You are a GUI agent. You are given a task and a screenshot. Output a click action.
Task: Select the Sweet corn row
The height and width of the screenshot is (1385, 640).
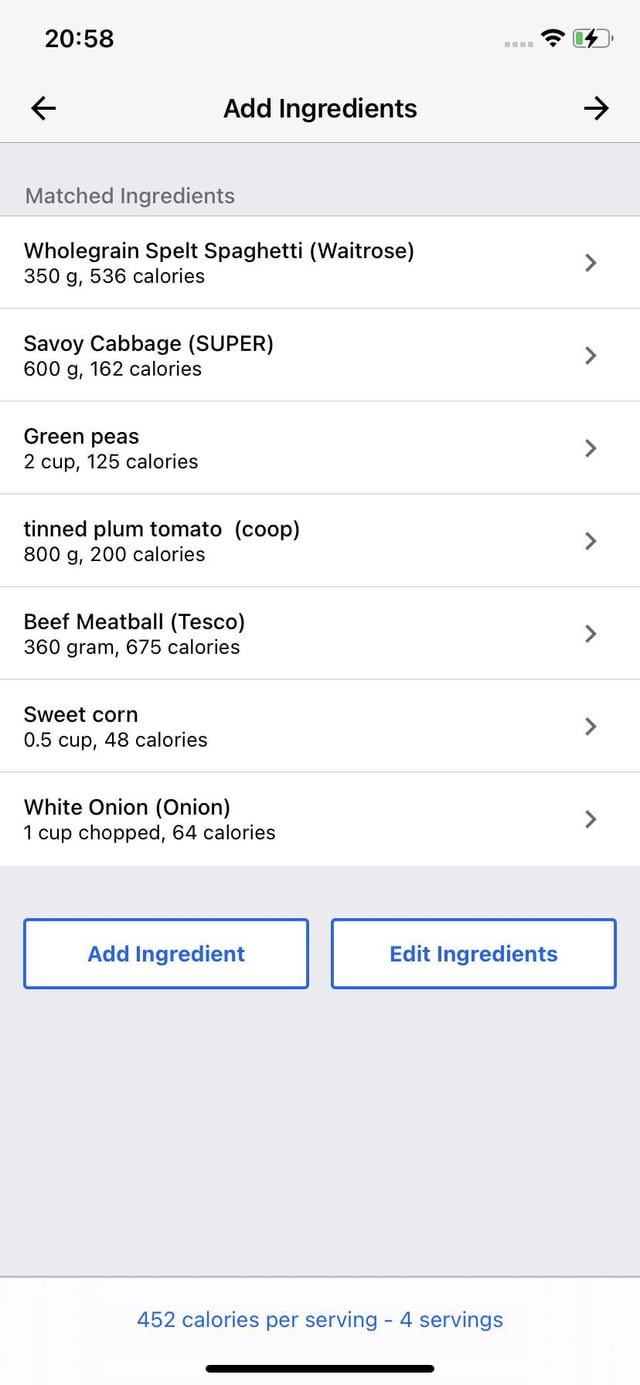point(320,726)
